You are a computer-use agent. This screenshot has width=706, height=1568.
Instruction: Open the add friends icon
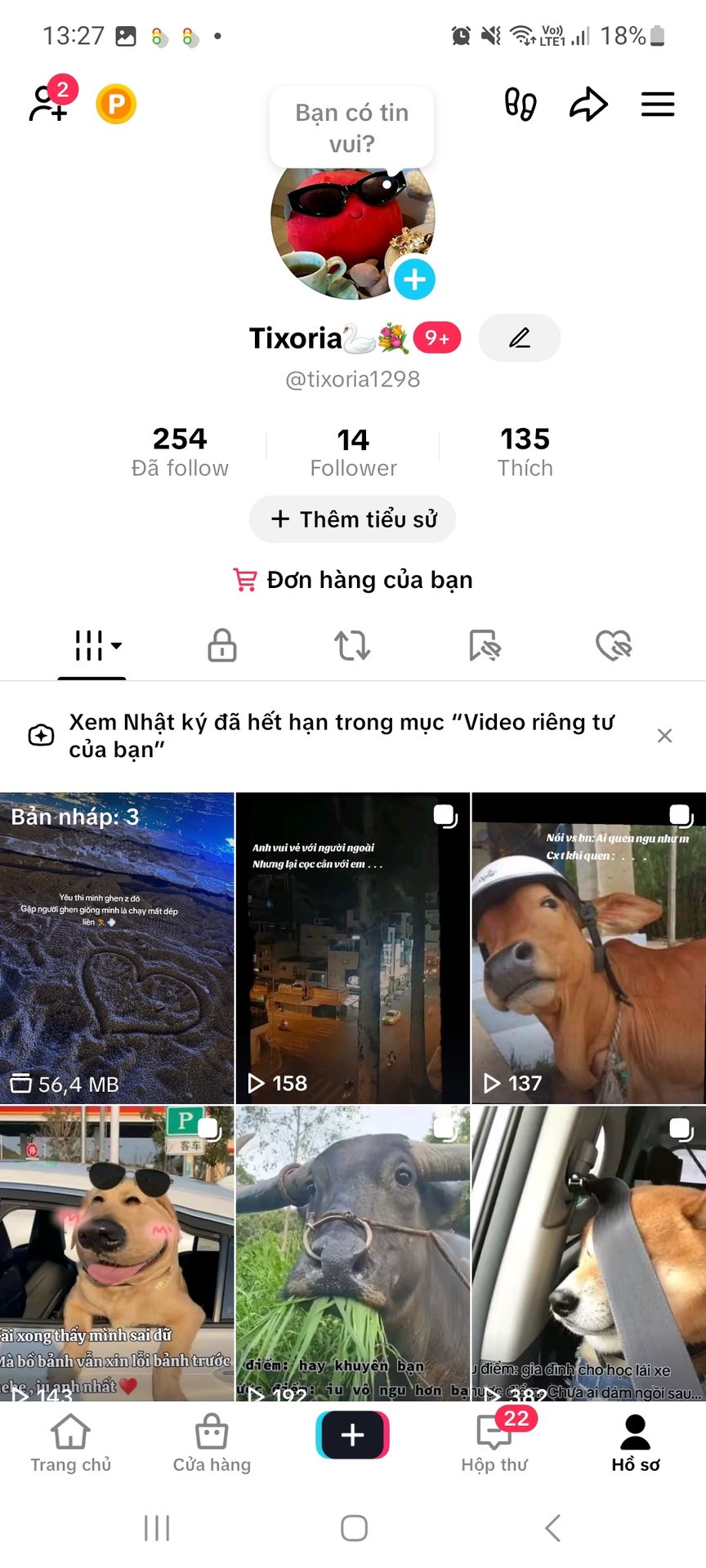(x=47, y=104)
